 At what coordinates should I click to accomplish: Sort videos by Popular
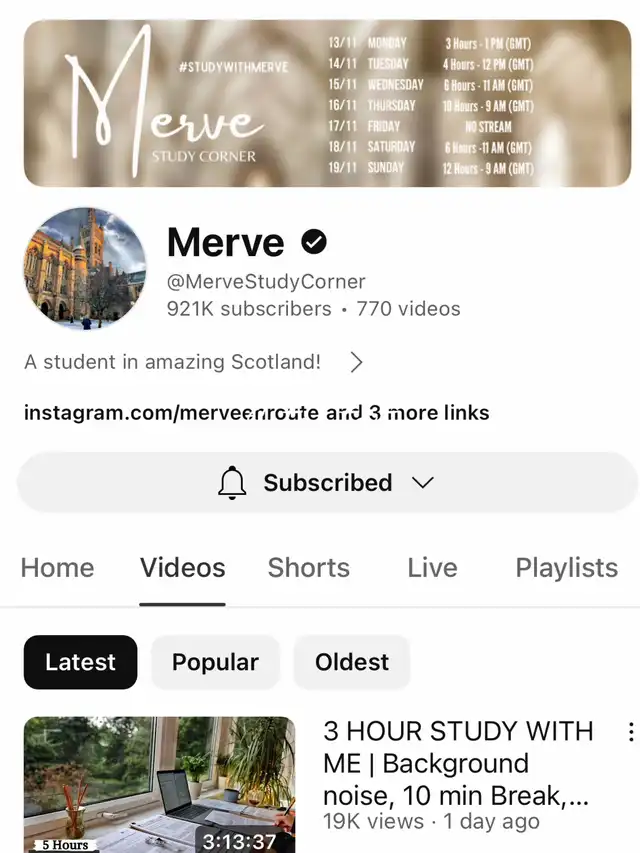pos(216,662)
